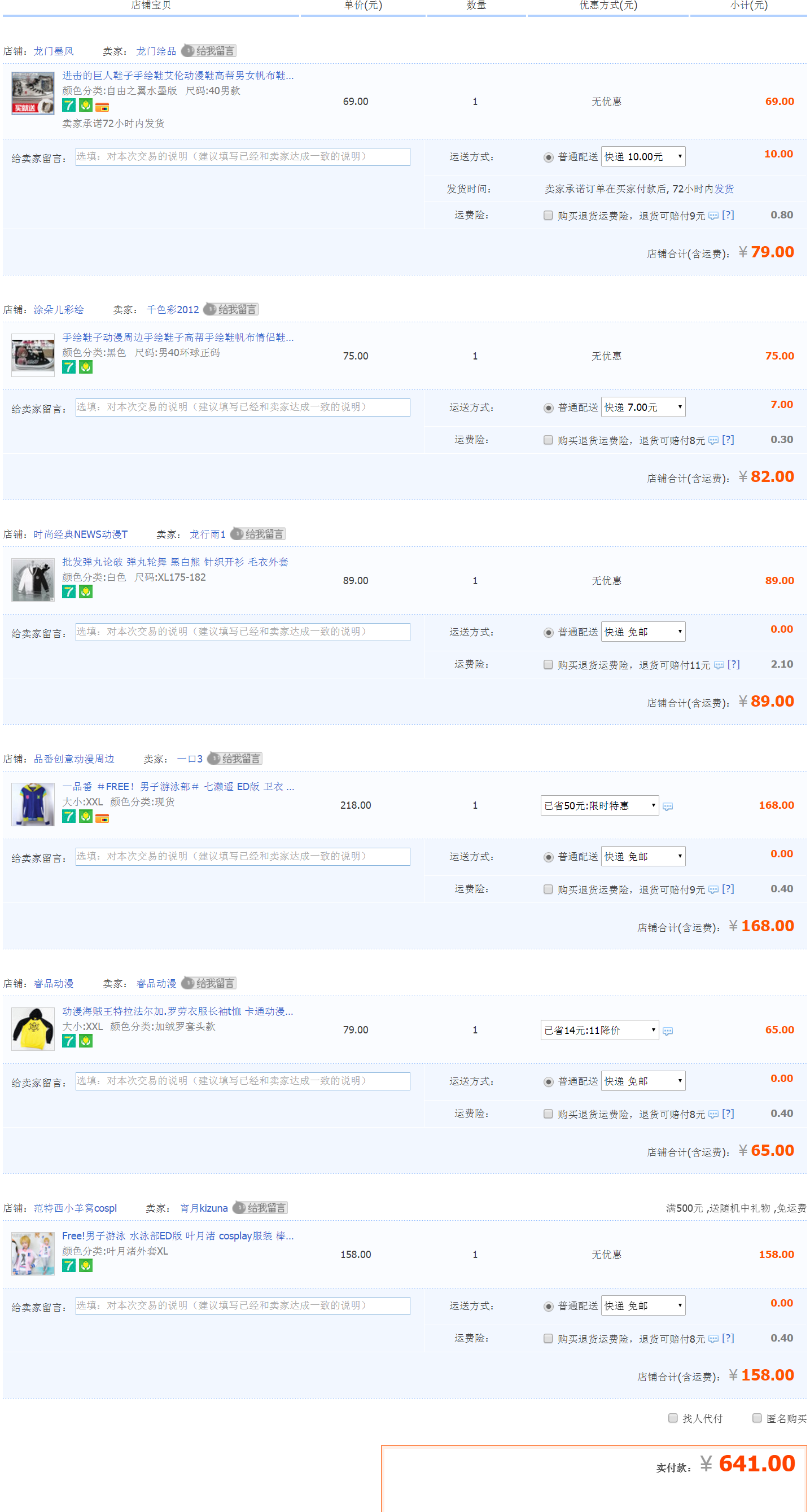Open the 弹丸论破 knit cardigan product thumbnail
Viewport: 810px width, 1512px height.
click(33, 581)
